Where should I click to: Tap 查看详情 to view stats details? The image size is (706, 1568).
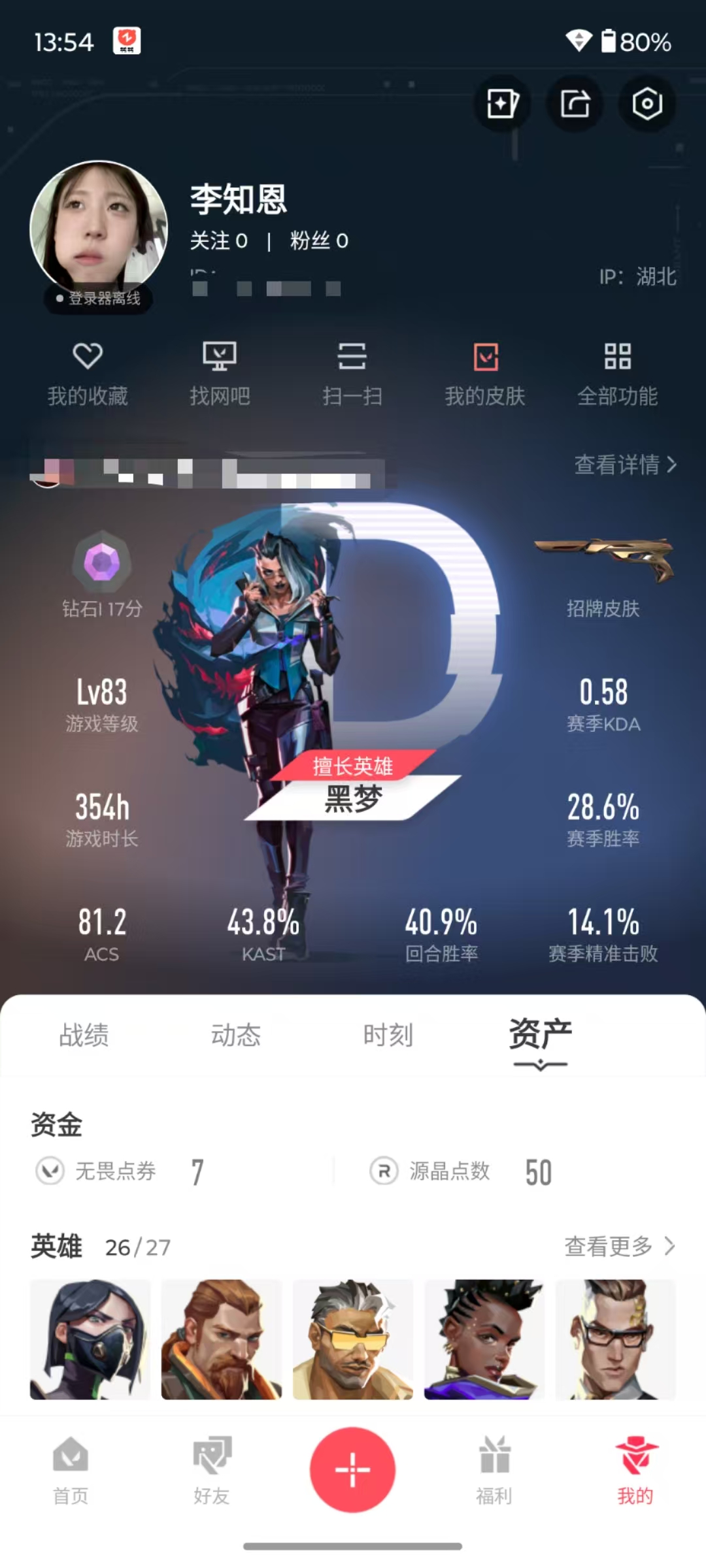pyautogui.click(x=626, y=465)
